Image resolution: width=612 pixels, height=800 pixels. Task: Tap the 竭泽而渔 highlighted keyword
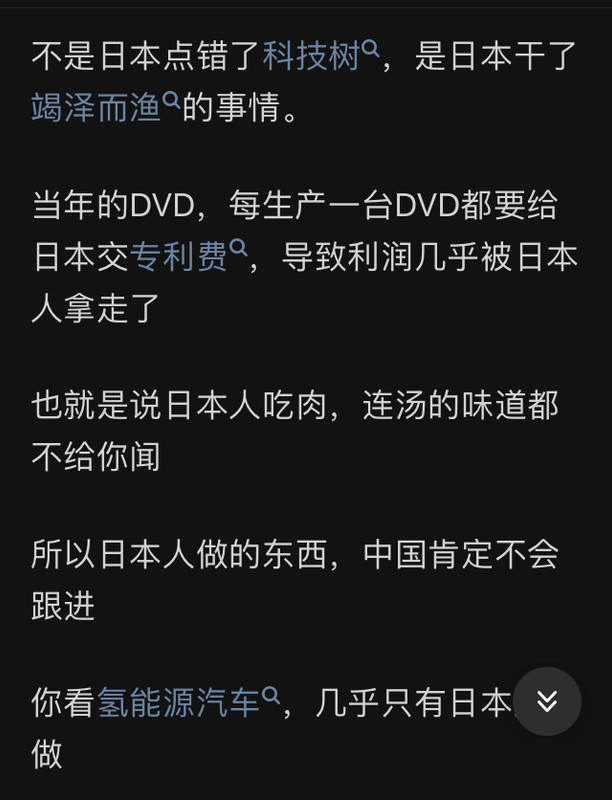[106, 107]
